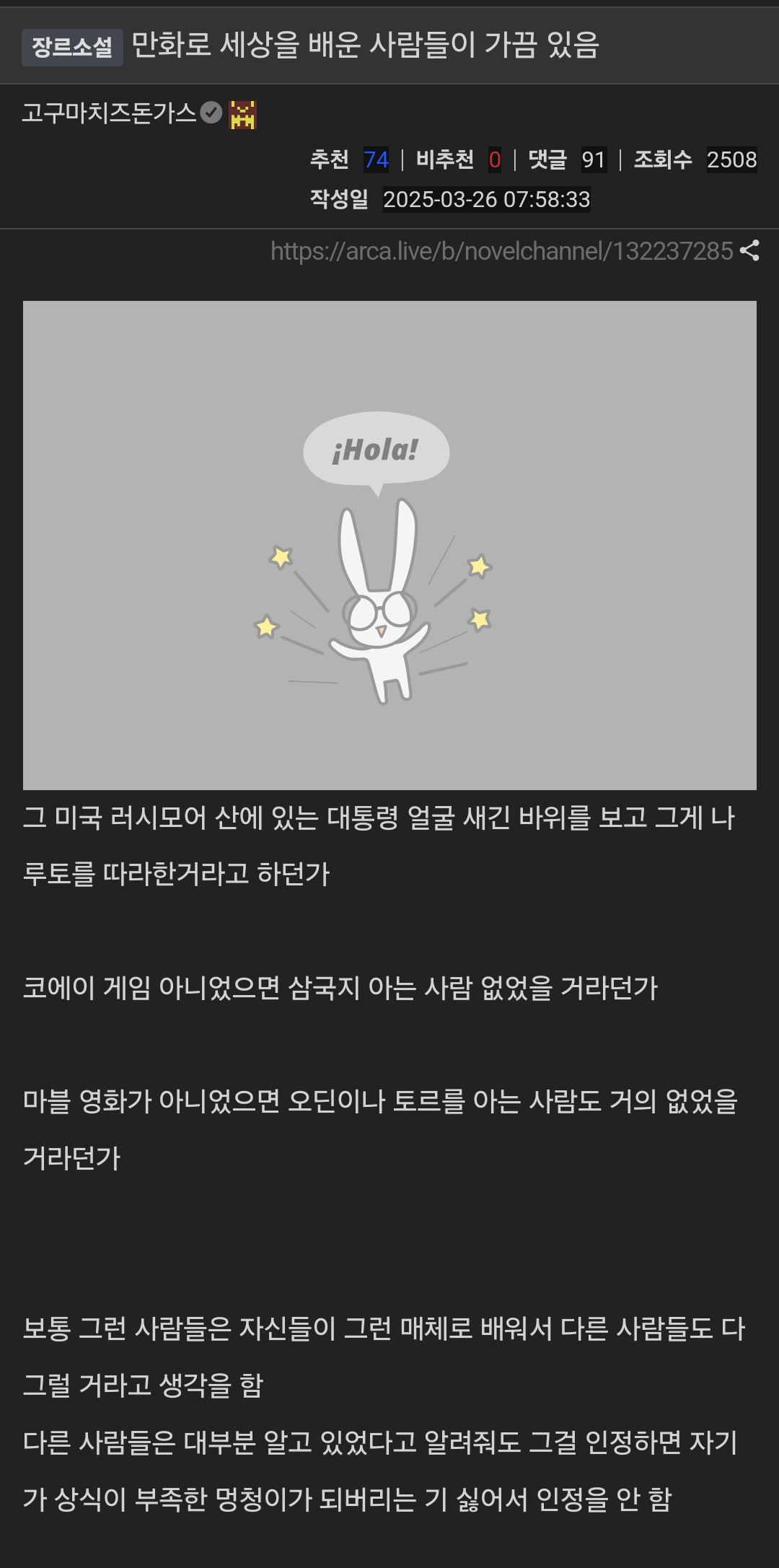Open author 고구마치즈돈가스 profile
This screenshot has height=1568, width=779.
(x=109, y=113)
